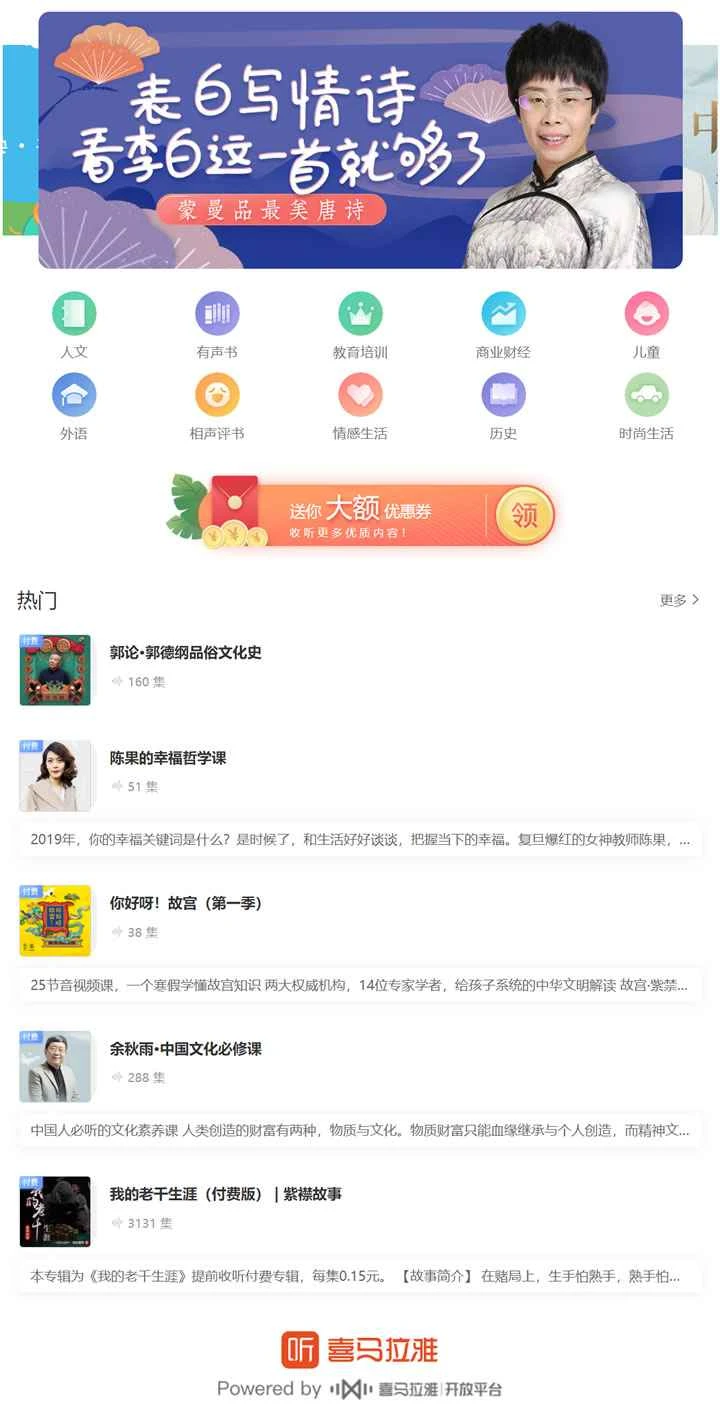Click the 情感生活 emotional life icon
The height and width of the screenshot is (1407, 720).
[360, 396]
